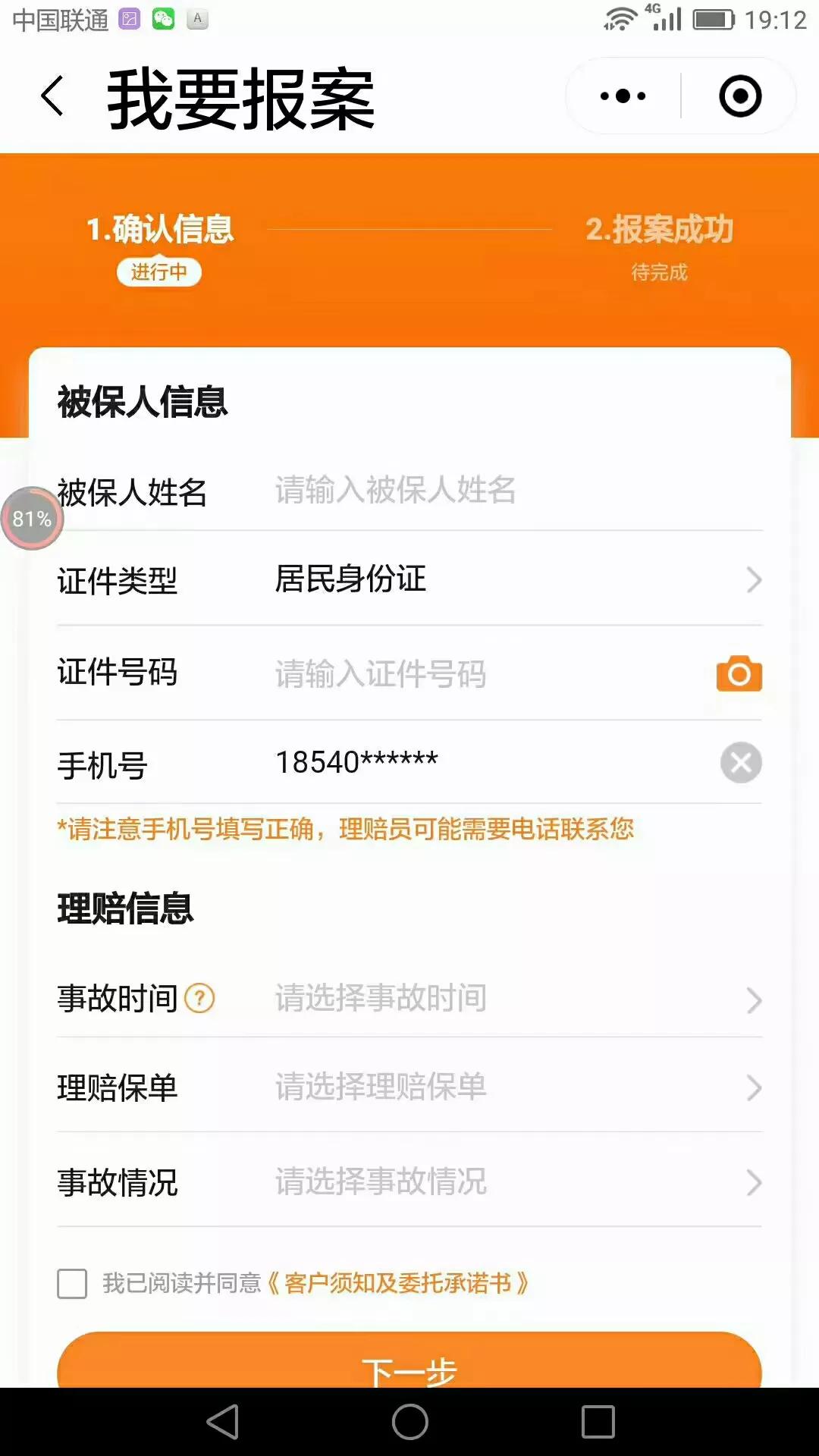Tap the floating 81% progress bubble
This screenshot has width=819, height=1456.
point(31,519)
